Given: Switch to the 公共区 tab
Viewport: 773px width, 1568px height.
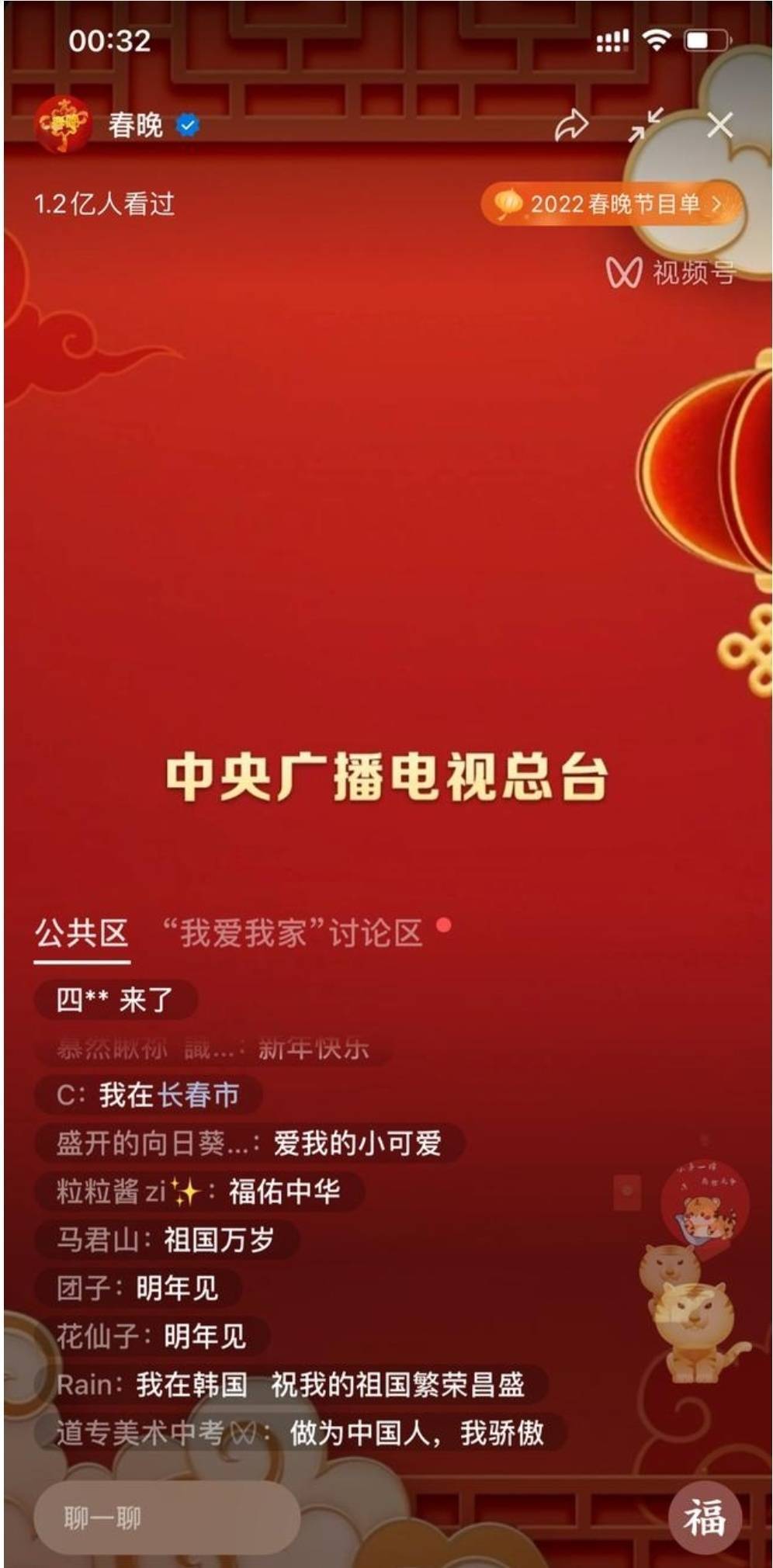Looking at the screenshot, I should [x=81, y=934].
